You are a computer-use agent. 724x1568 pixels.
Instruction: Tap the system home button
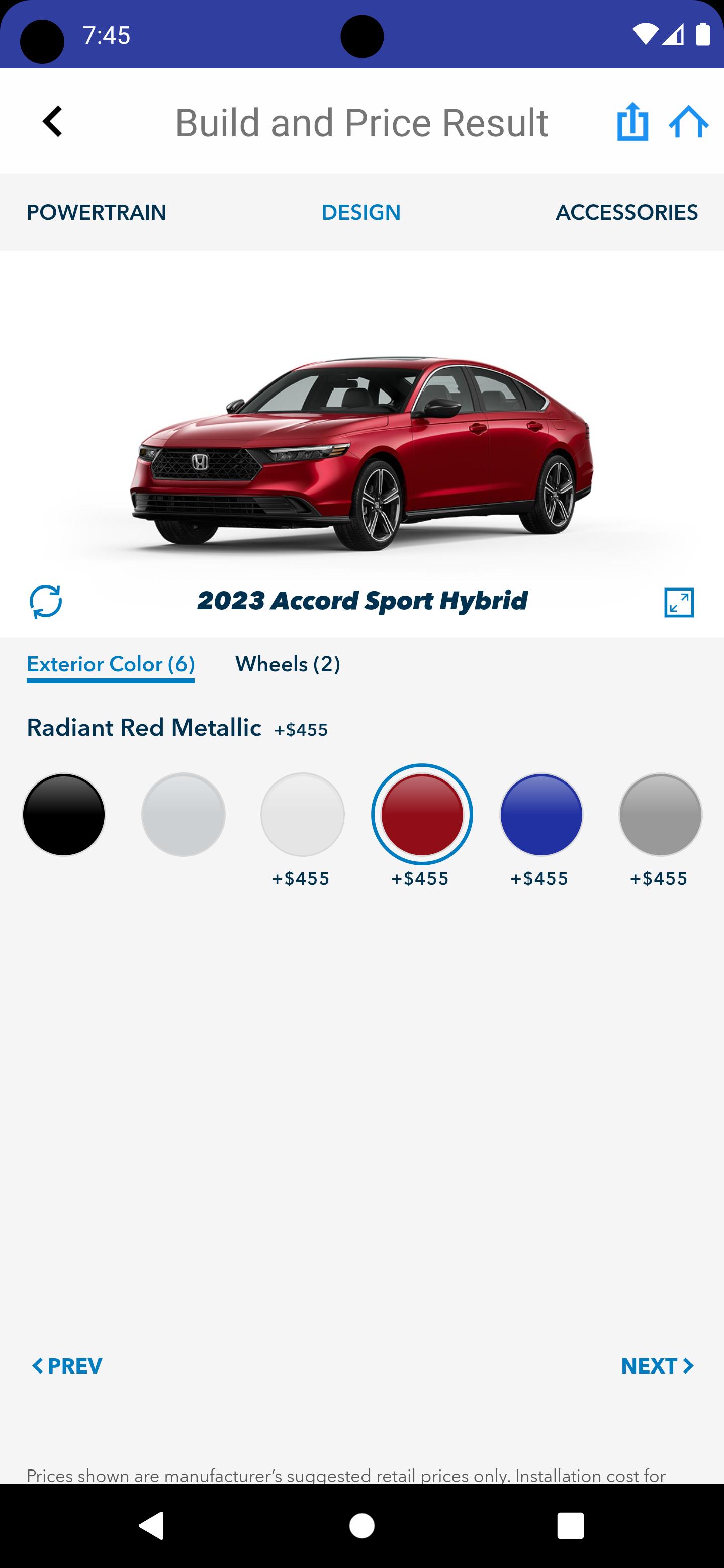[x=361, y=1526]
